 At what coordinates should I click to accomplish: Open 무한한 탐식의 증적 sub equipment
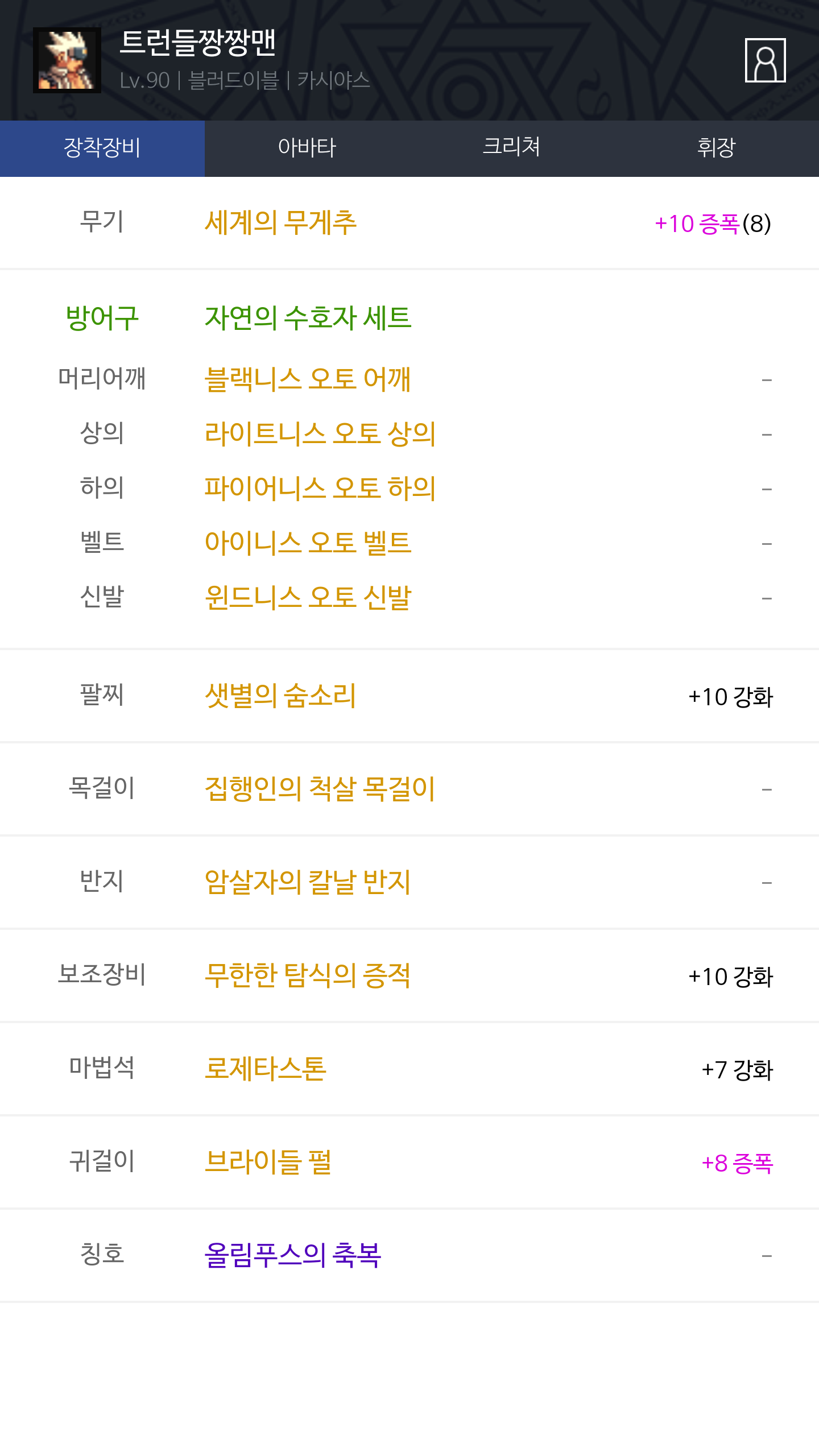point(308,975)
